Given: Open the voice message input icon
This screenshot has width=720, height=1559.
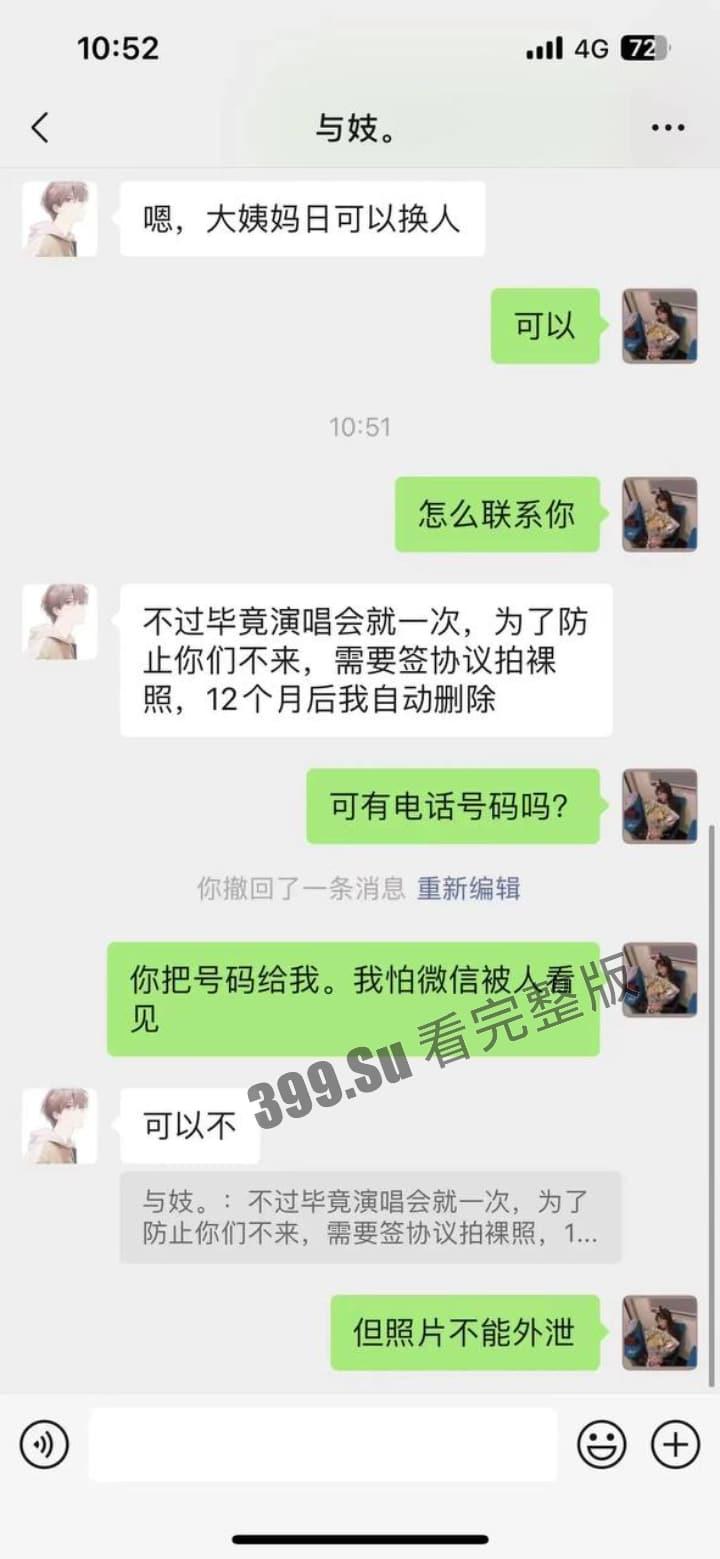Looking at the screenshot, I should tap(42, 1445).
